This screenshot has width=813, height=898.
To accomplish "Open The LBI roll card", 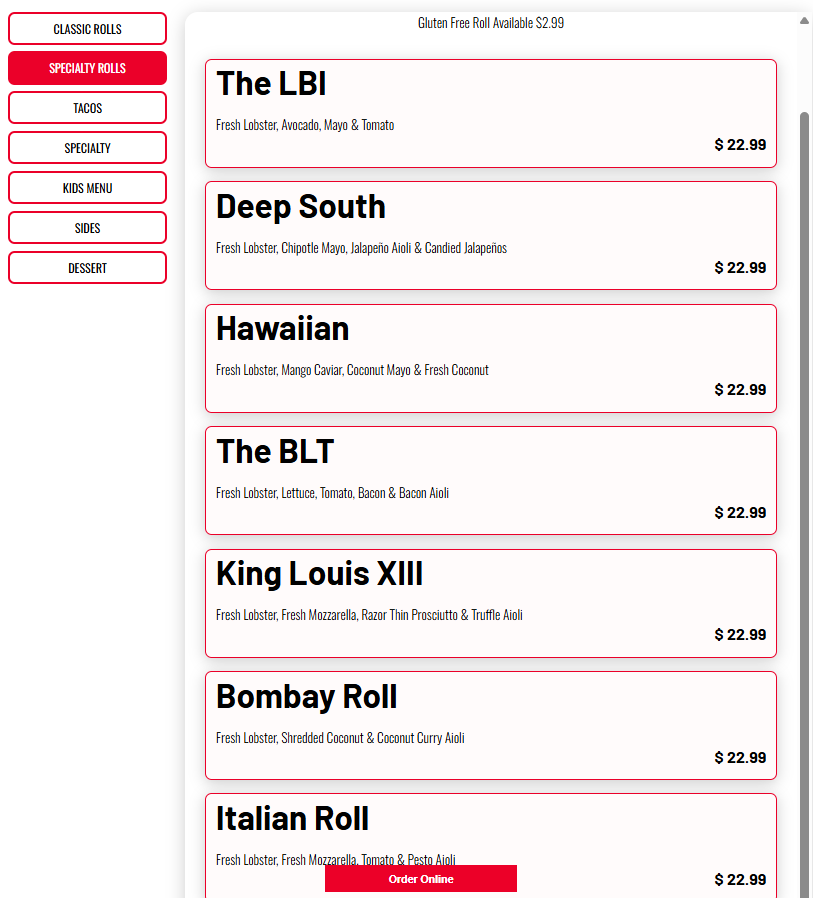I will [x=491, y=113].
